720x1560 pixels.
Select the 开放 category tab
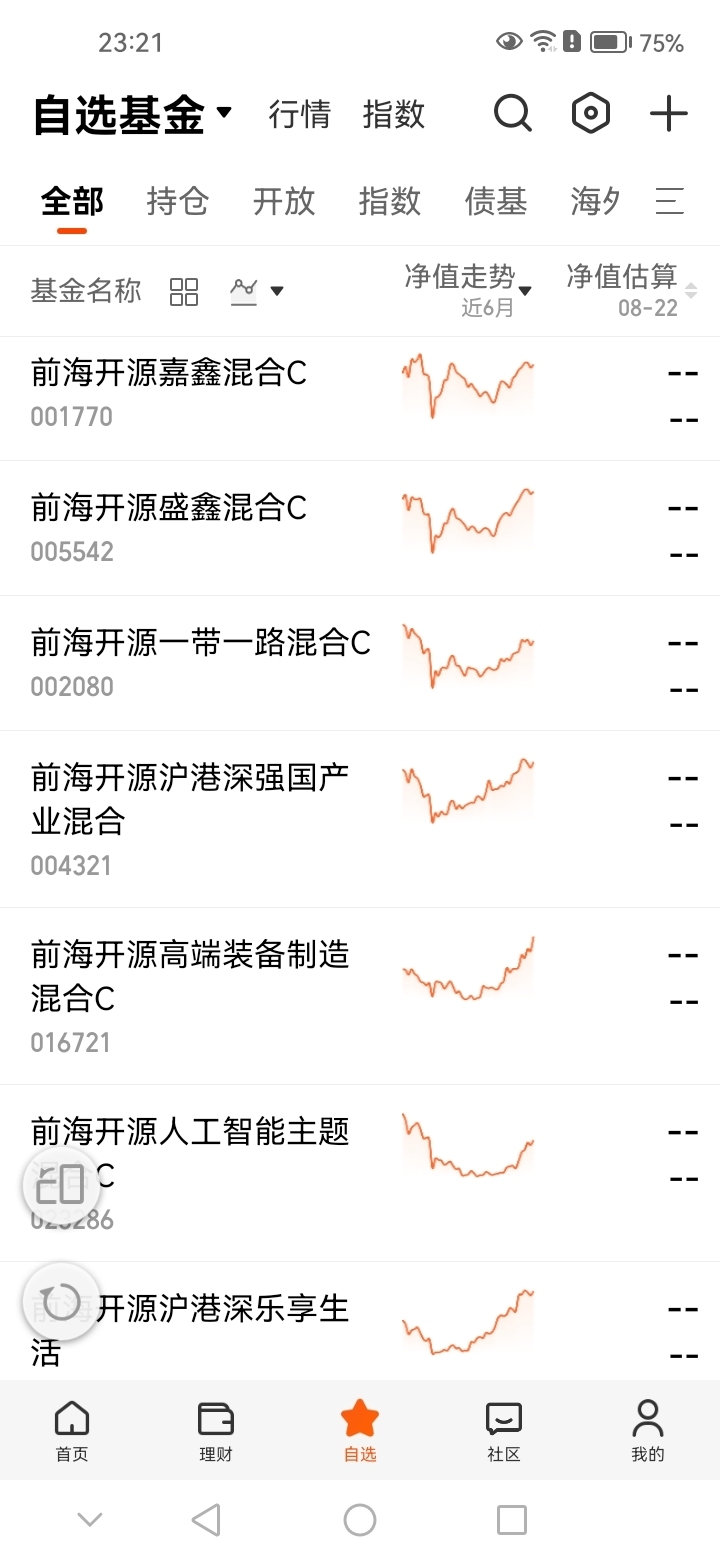pyautogui.click(x=284, y=201)
